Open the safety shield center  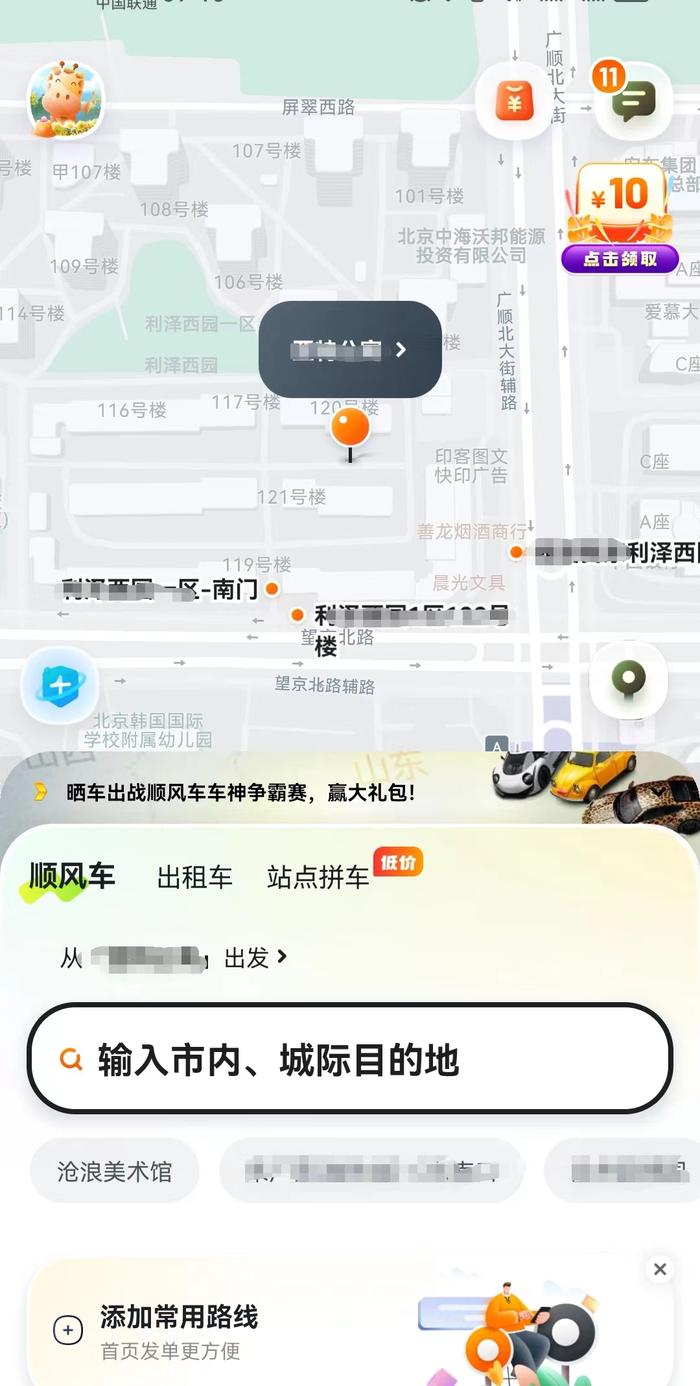59,685
